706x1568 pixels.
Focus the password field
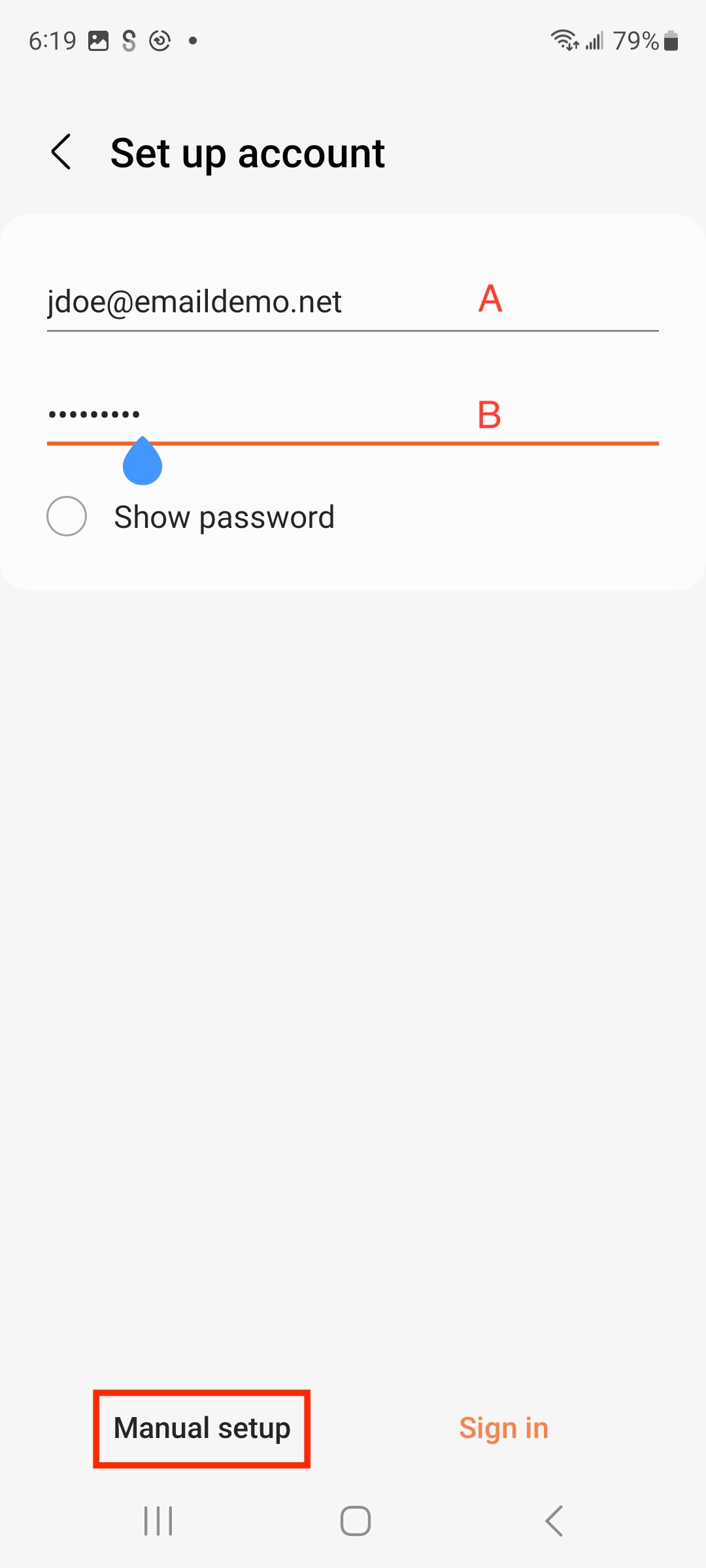[x=353, y=414]
